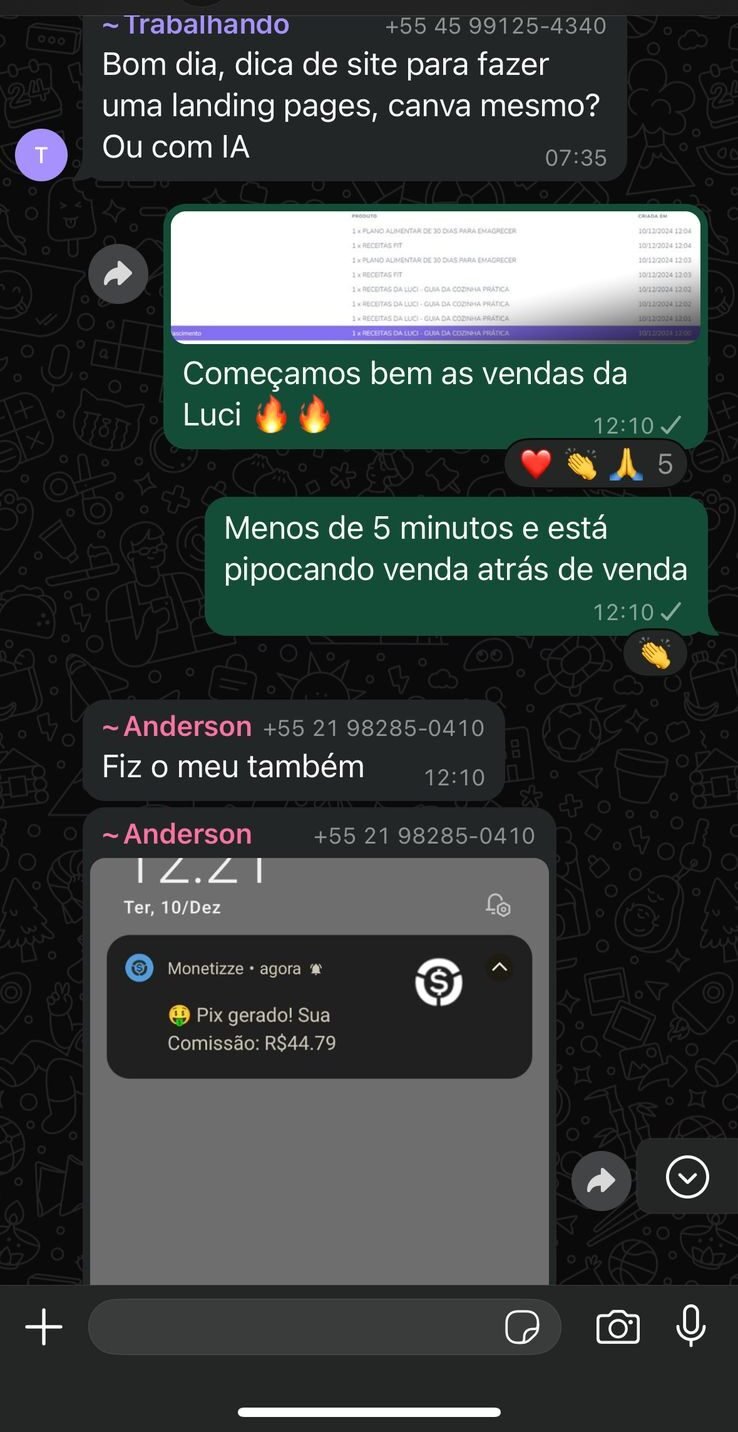Open the sticker picker icon
The width and height of the screenshot is (738, 1432).
click(x=522, y=1327)
